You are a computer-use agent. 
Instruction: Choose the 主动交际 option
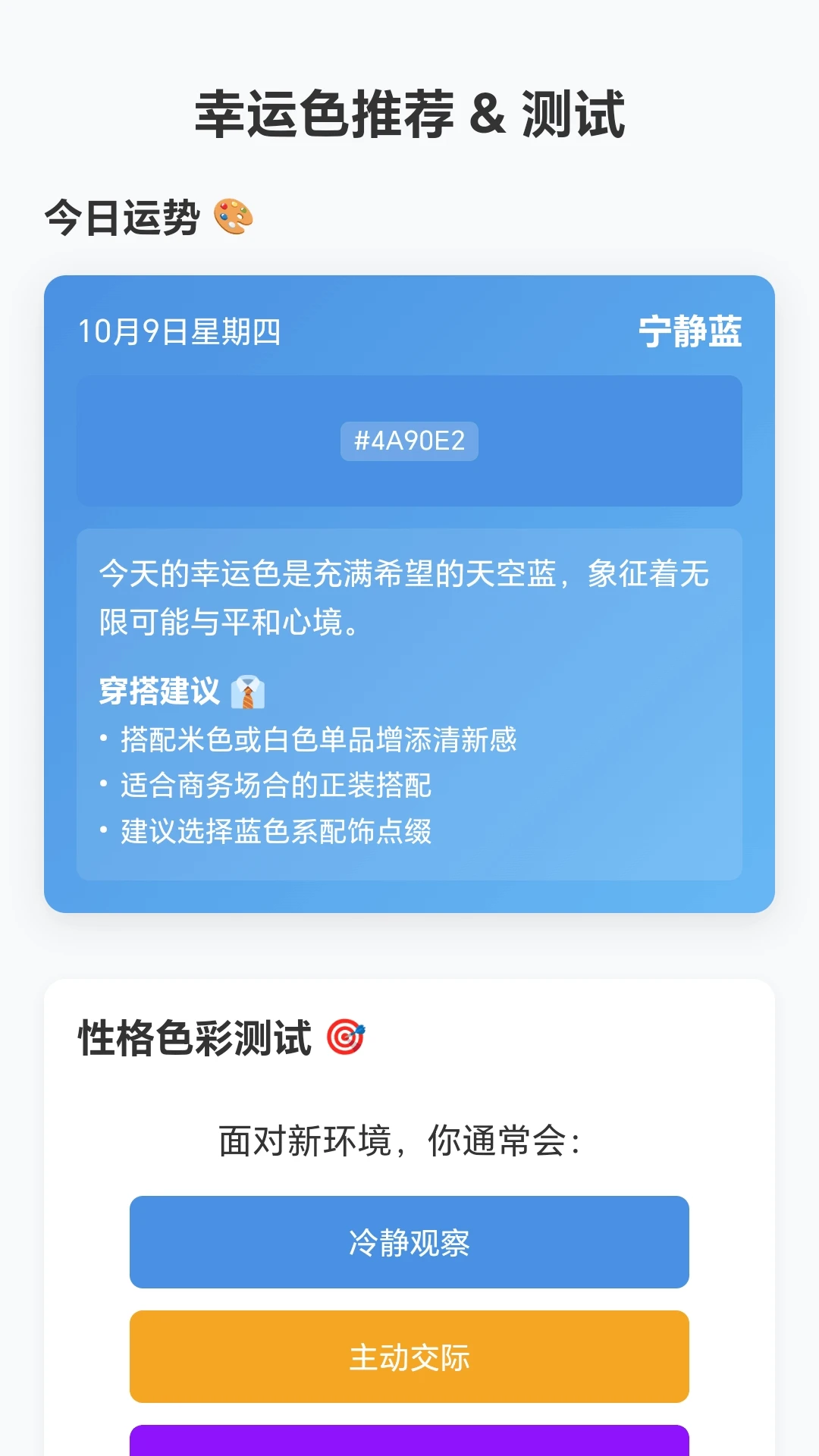(x=409, y=1357)
